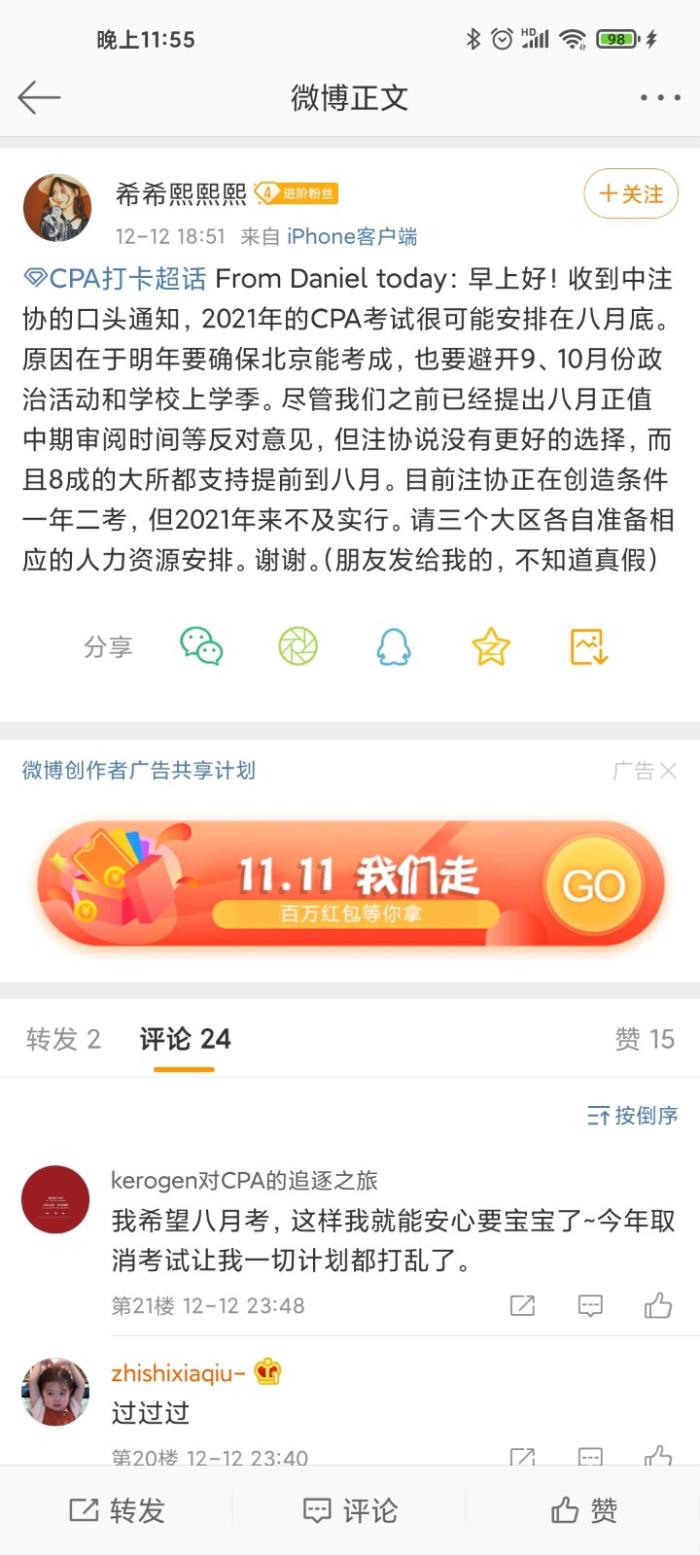The width and height of the screenshot is (700, 1555).
Task: Share post to WeChat Moments
Action: pos(297,646)
